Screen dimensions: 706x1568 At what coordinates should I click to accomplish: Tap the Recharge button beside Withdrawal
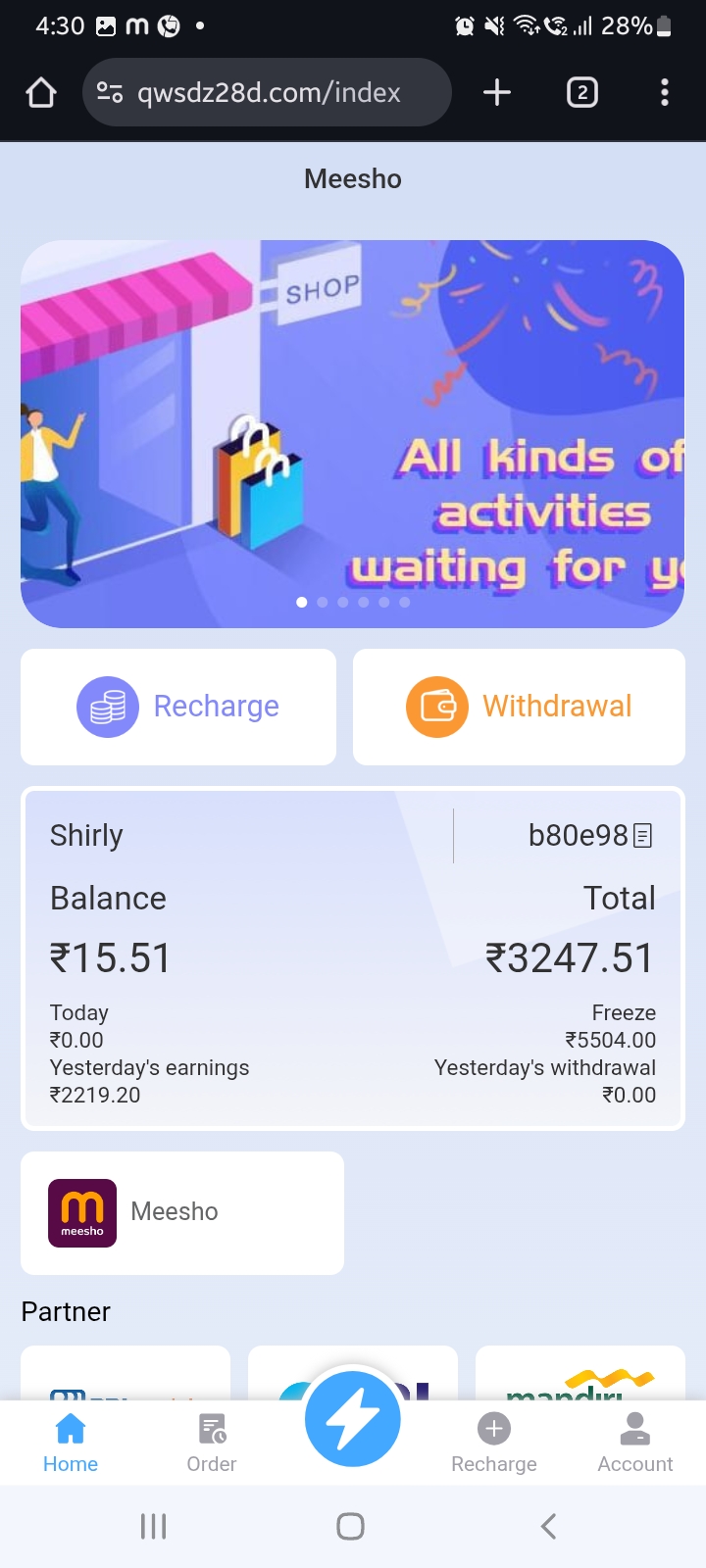(x=178, y=707)
